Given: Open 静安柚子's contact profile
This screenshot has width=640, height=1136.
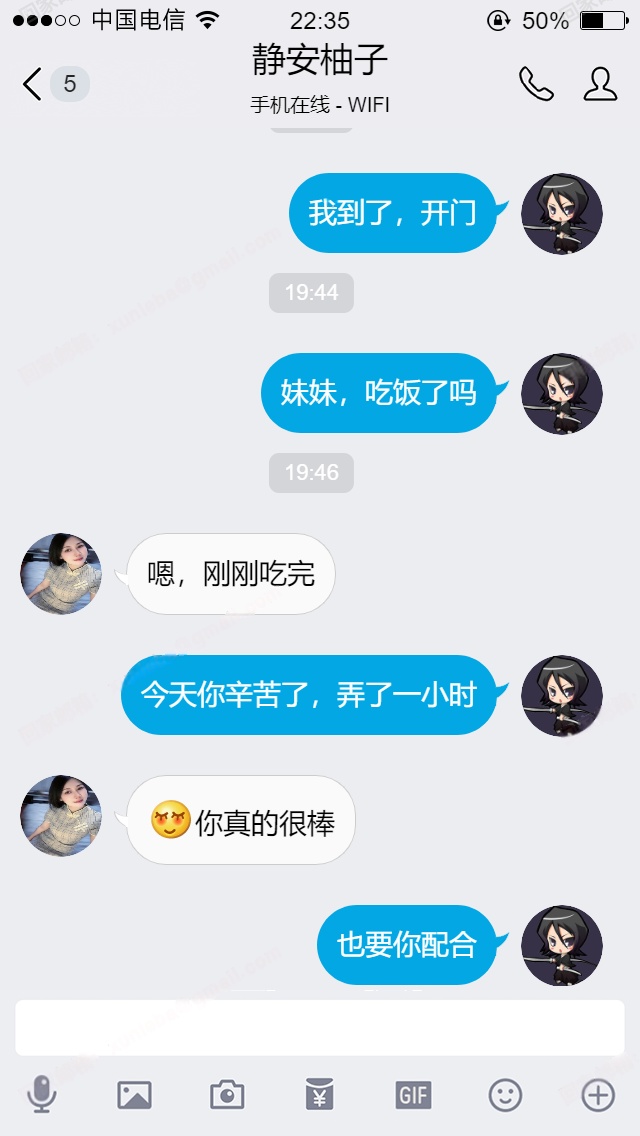Looking at the screenshot, I should [x=600, y=84].
